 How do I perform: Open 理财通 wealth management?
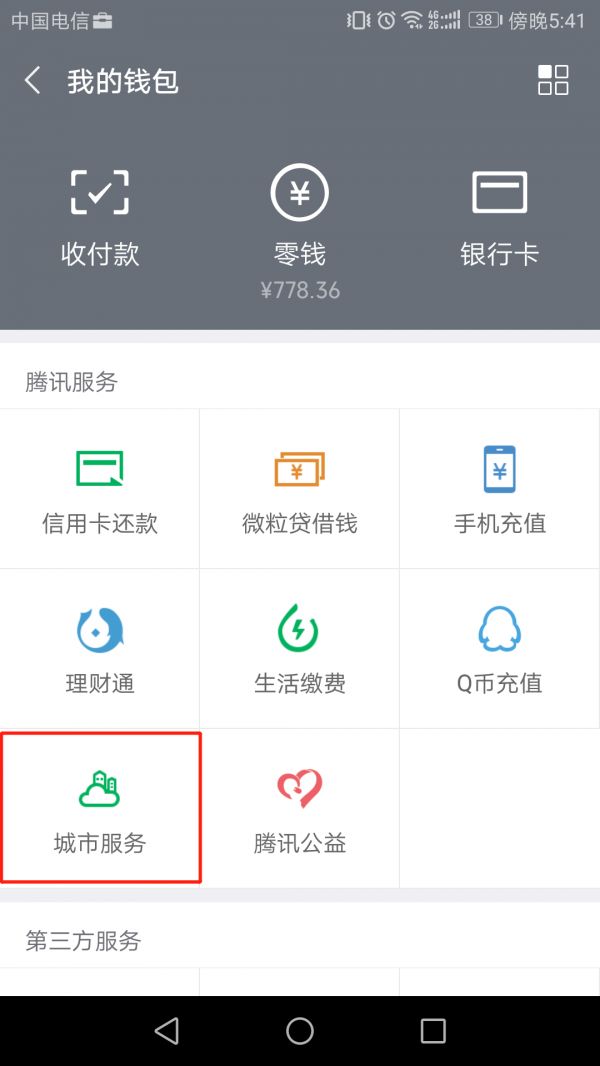[x=100, y=650]
